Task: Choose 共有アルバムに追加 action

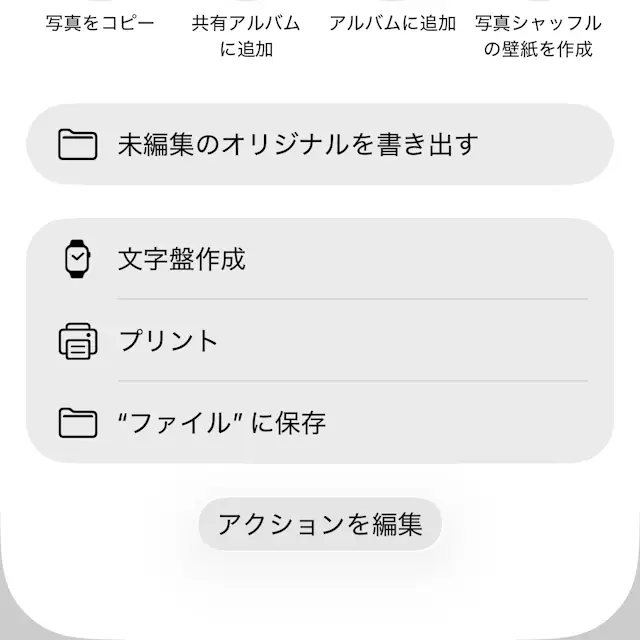Action: pos(246,34)
